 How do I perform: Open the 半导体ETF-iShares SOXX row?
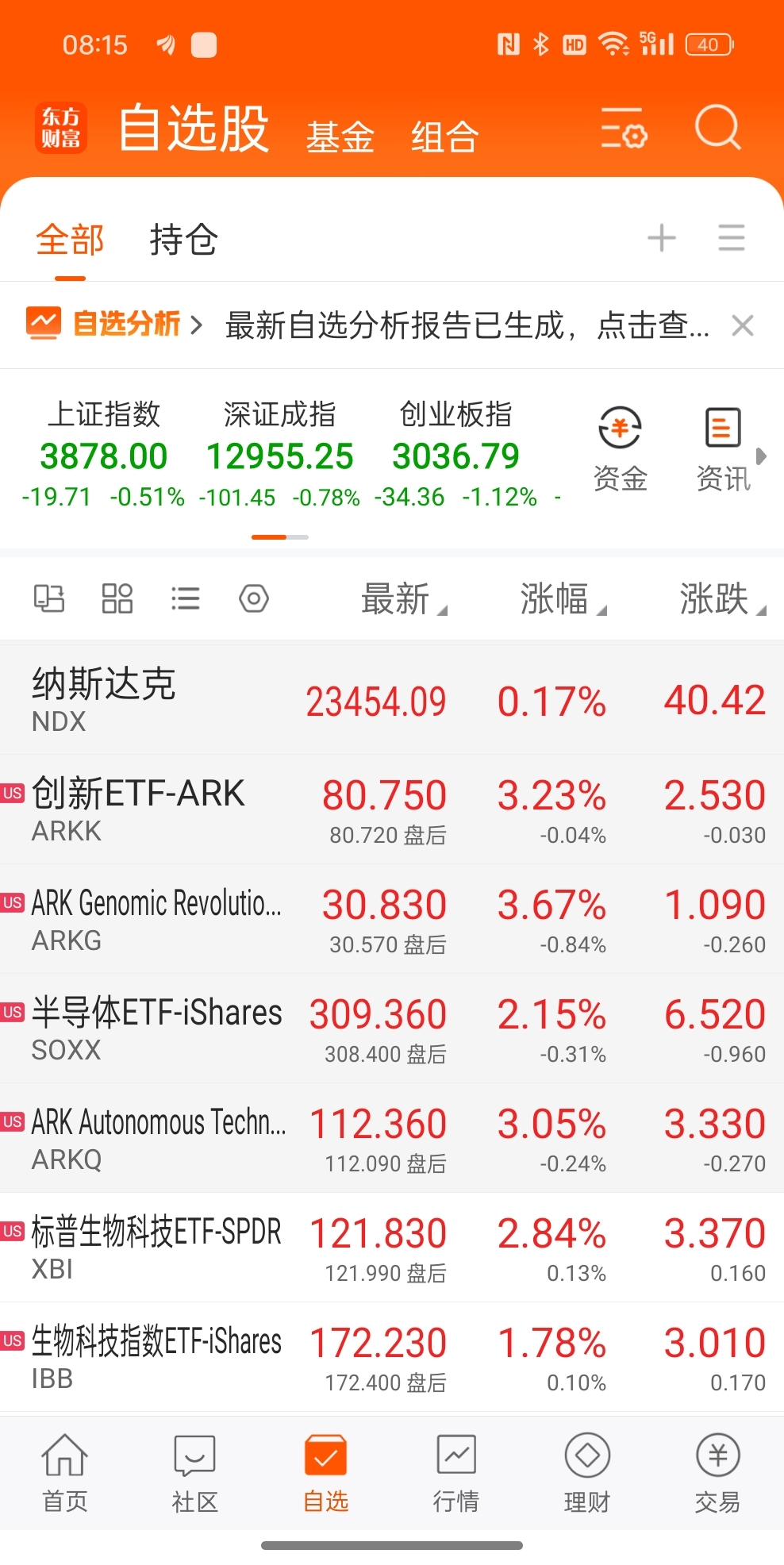coord(392,1029)
